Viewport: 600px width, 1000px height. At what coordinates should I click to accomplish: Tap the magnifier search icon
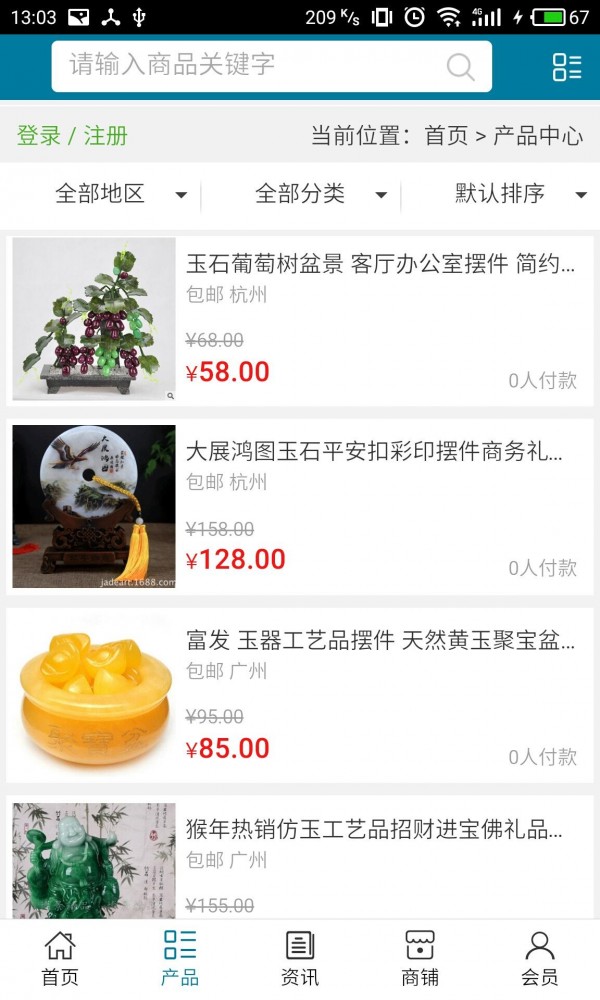click(x=460, y=67)
